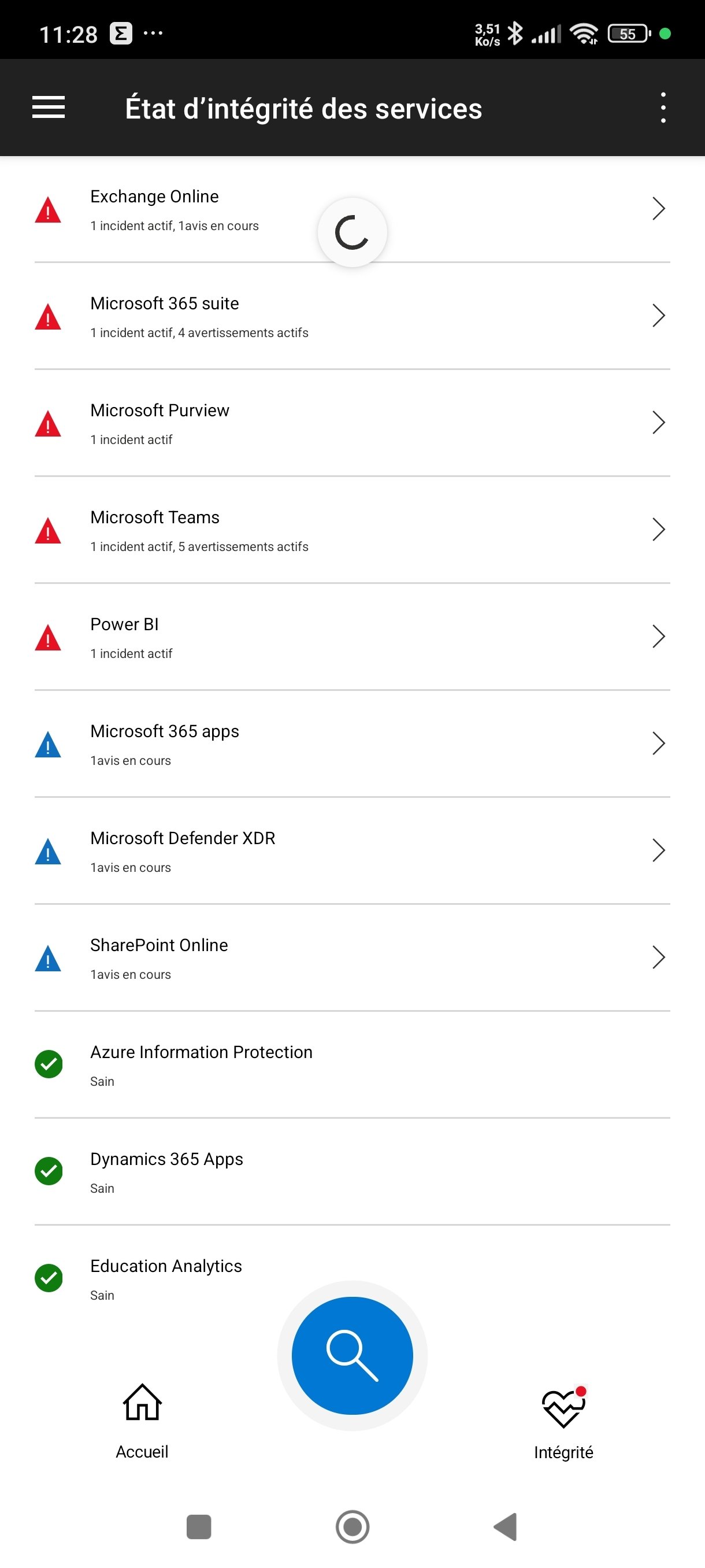
Task: Open Microsoft Purview incident
Action: [352, 423]
